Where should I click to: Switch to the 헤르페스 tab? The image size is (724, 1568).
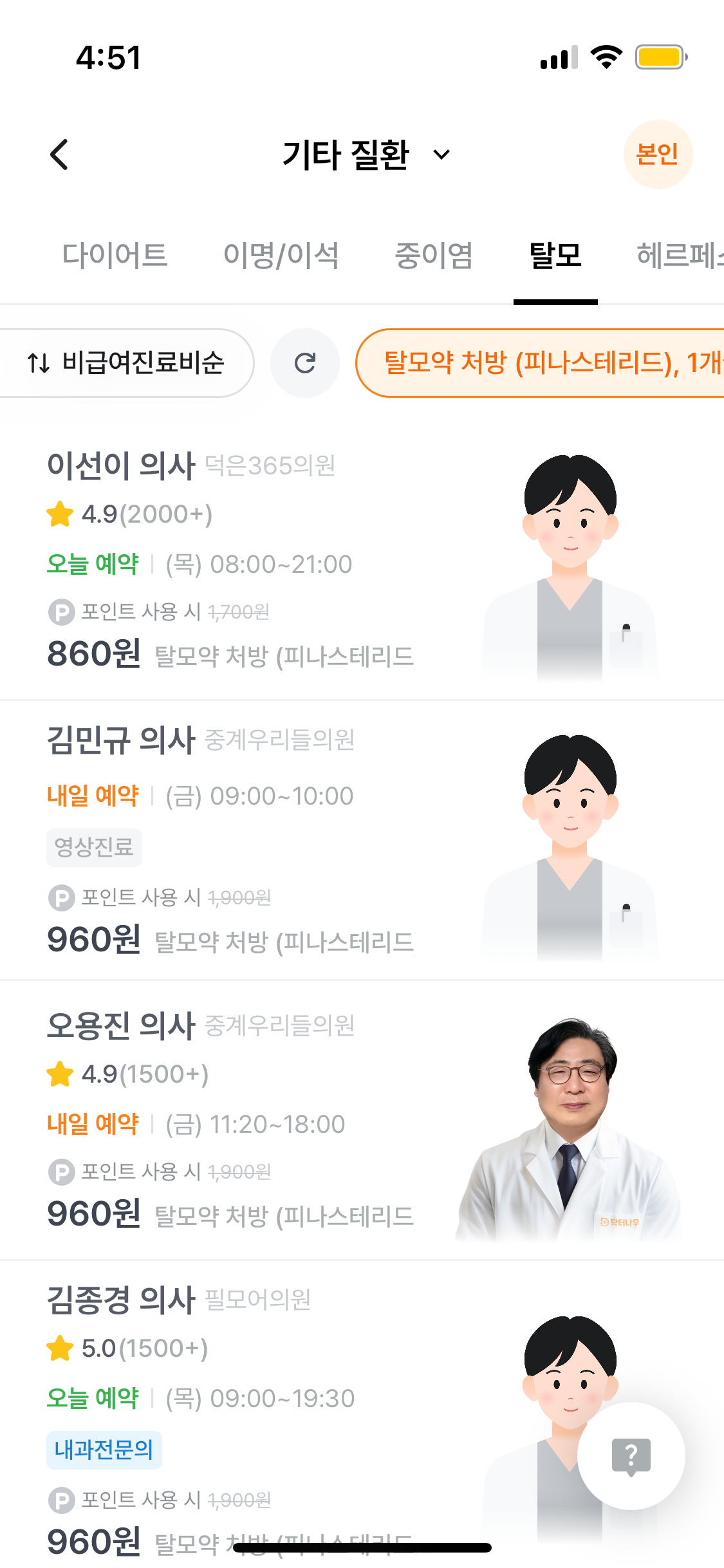click(680, 256)
